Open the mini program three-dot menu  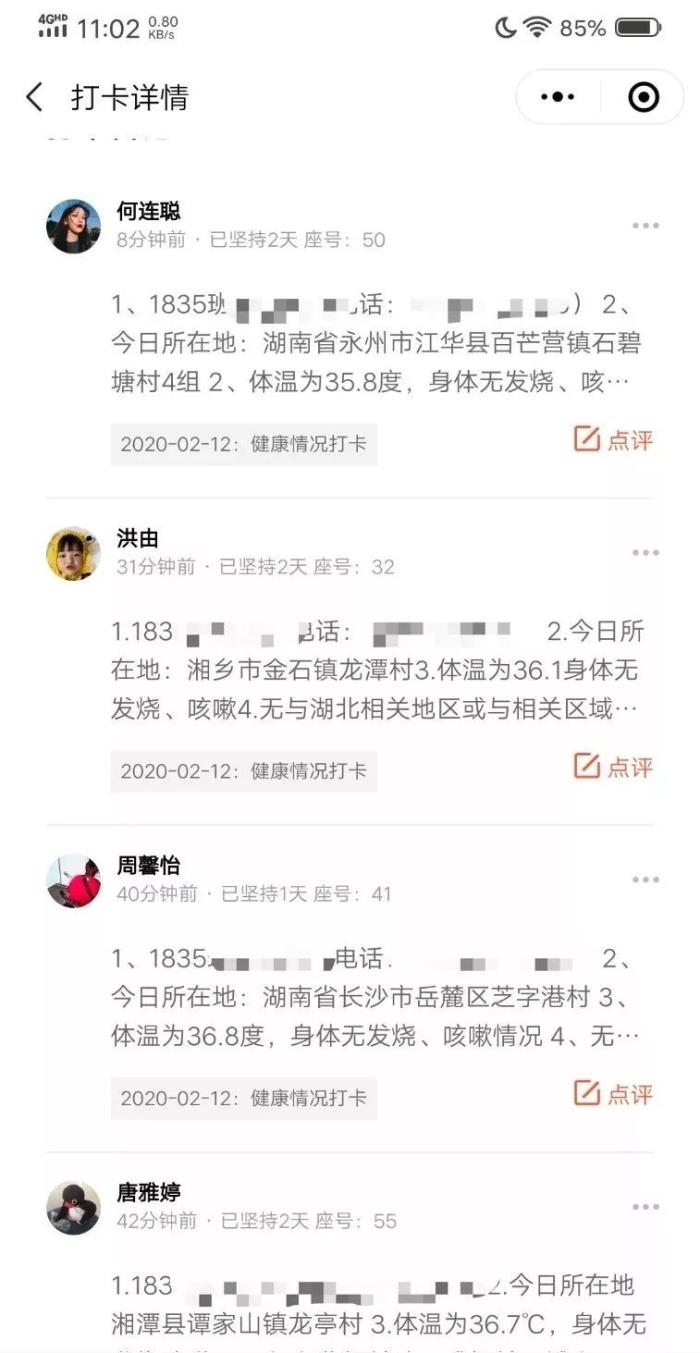(557, 97)
